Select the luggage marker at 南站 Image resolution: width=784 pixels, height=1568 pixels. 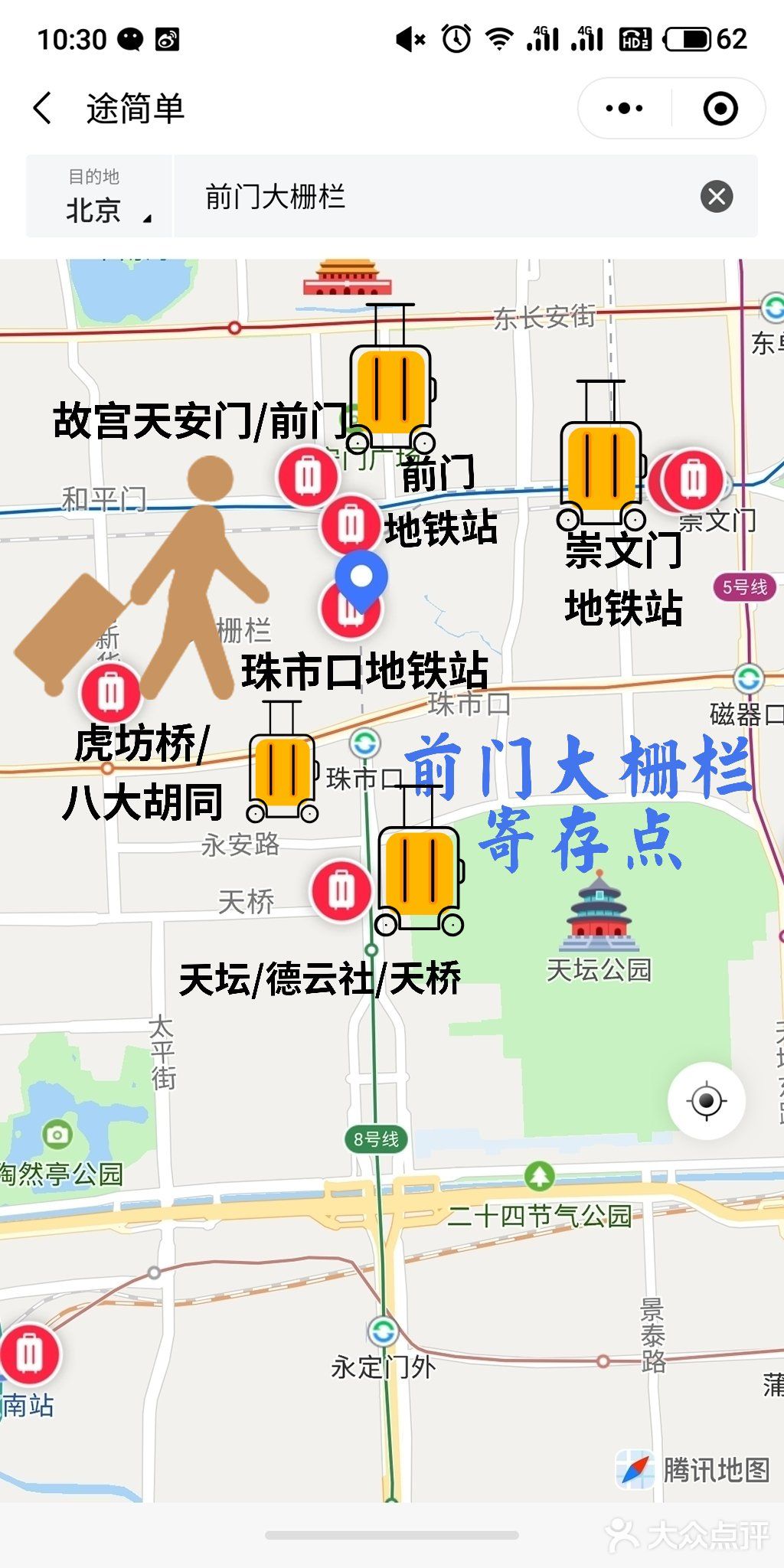coord(31,1354)
